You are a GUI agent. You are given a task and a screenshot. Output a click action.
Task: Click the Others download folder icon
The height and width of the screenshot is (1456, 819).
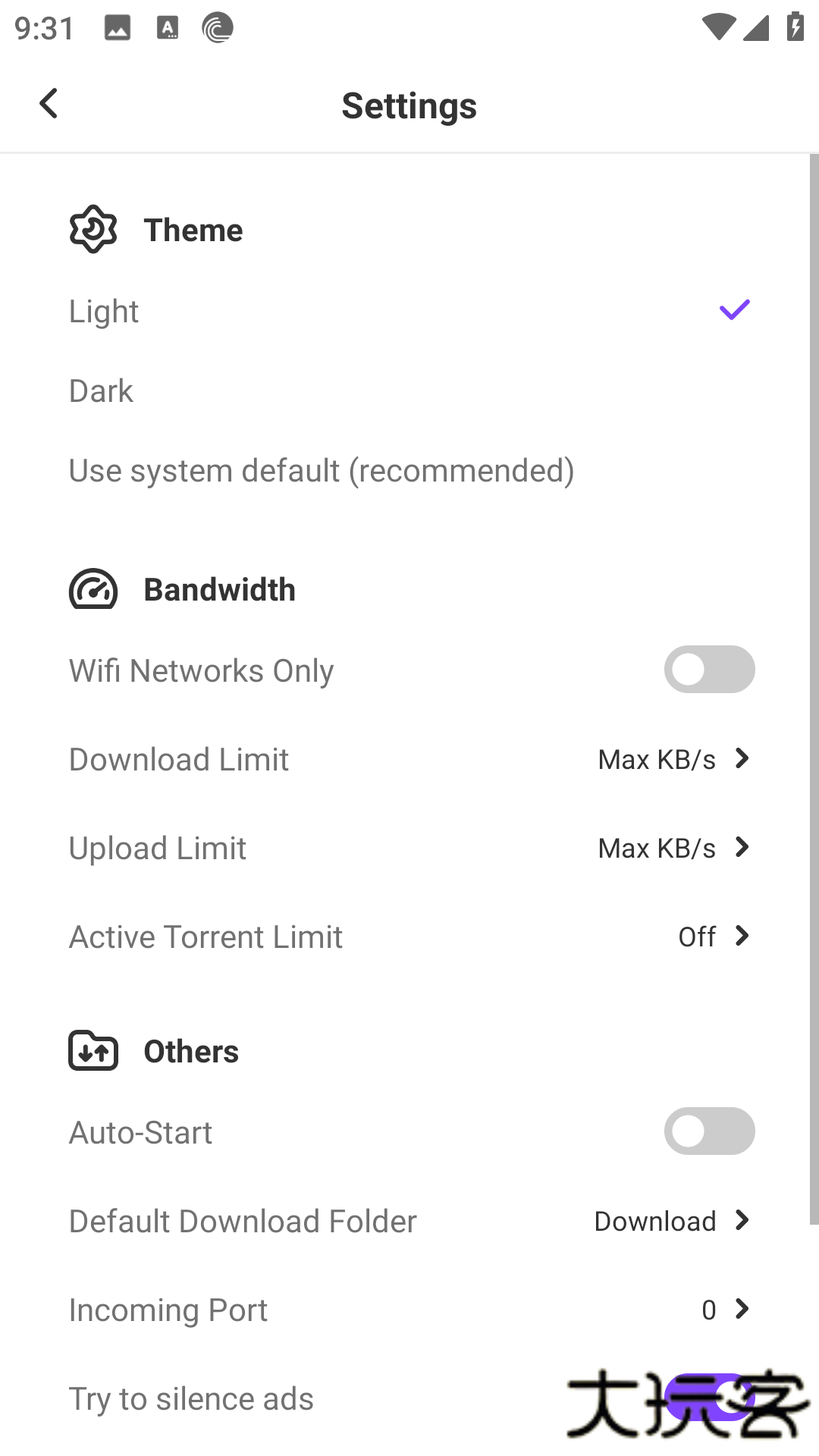(92, 1051)
